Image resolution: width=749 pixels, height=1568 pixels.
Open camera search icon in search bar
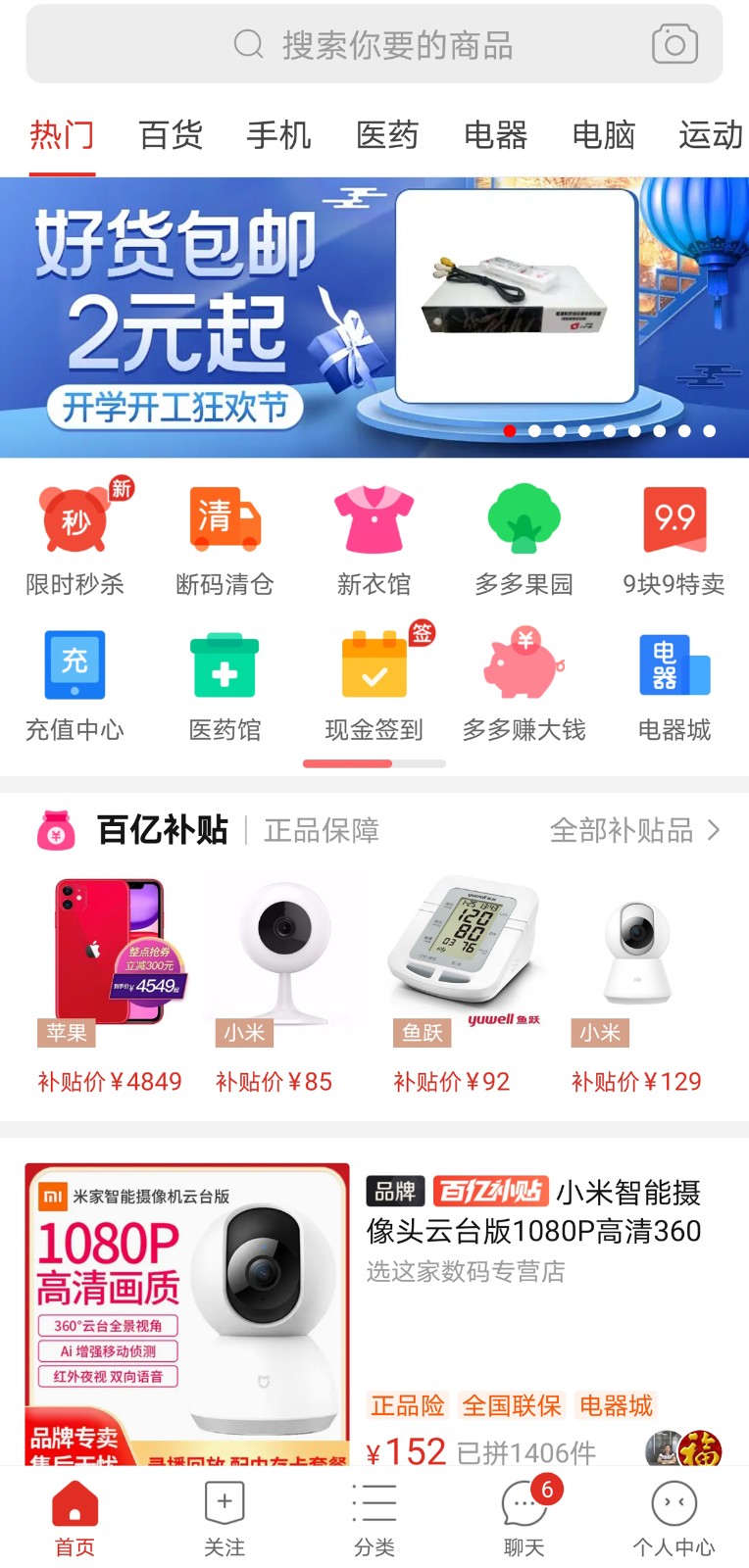[x=674, y=44]
